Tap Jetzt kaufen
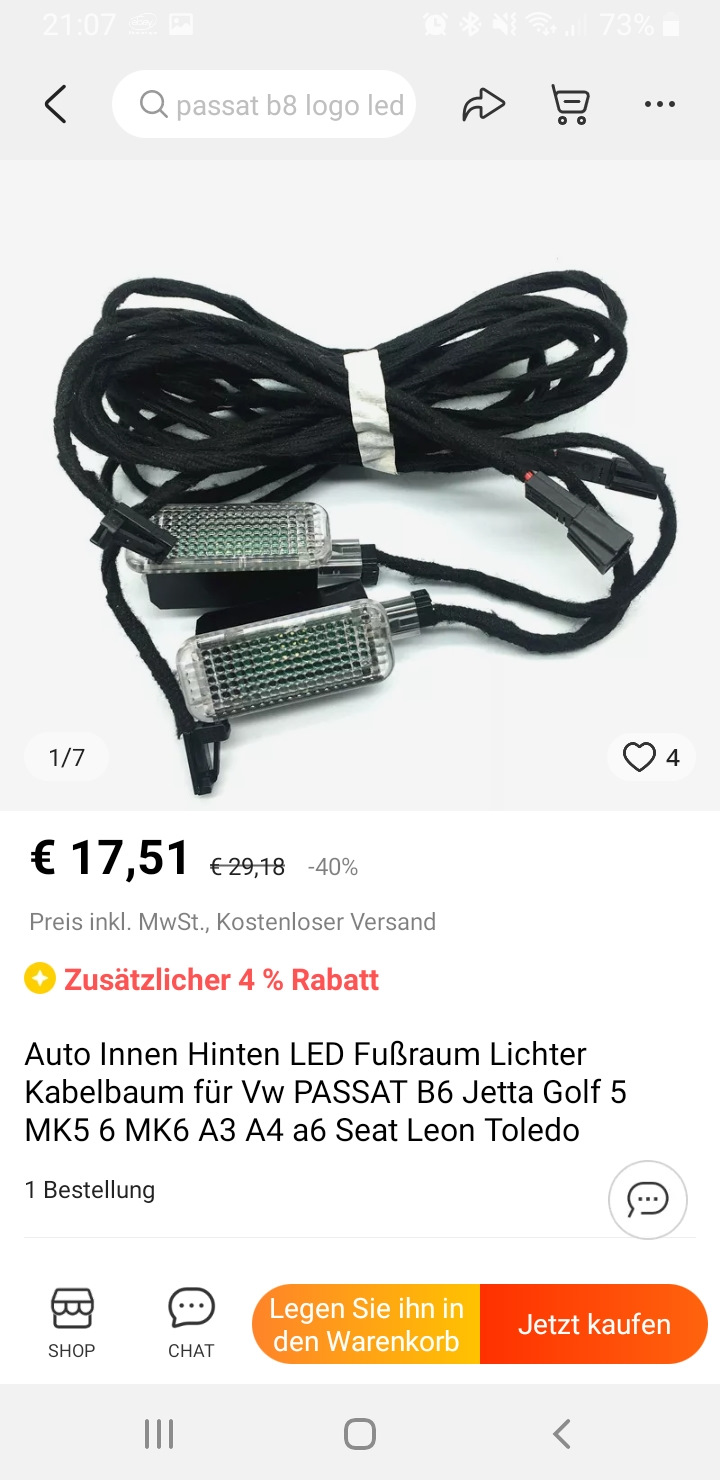 coord(594,1324)
